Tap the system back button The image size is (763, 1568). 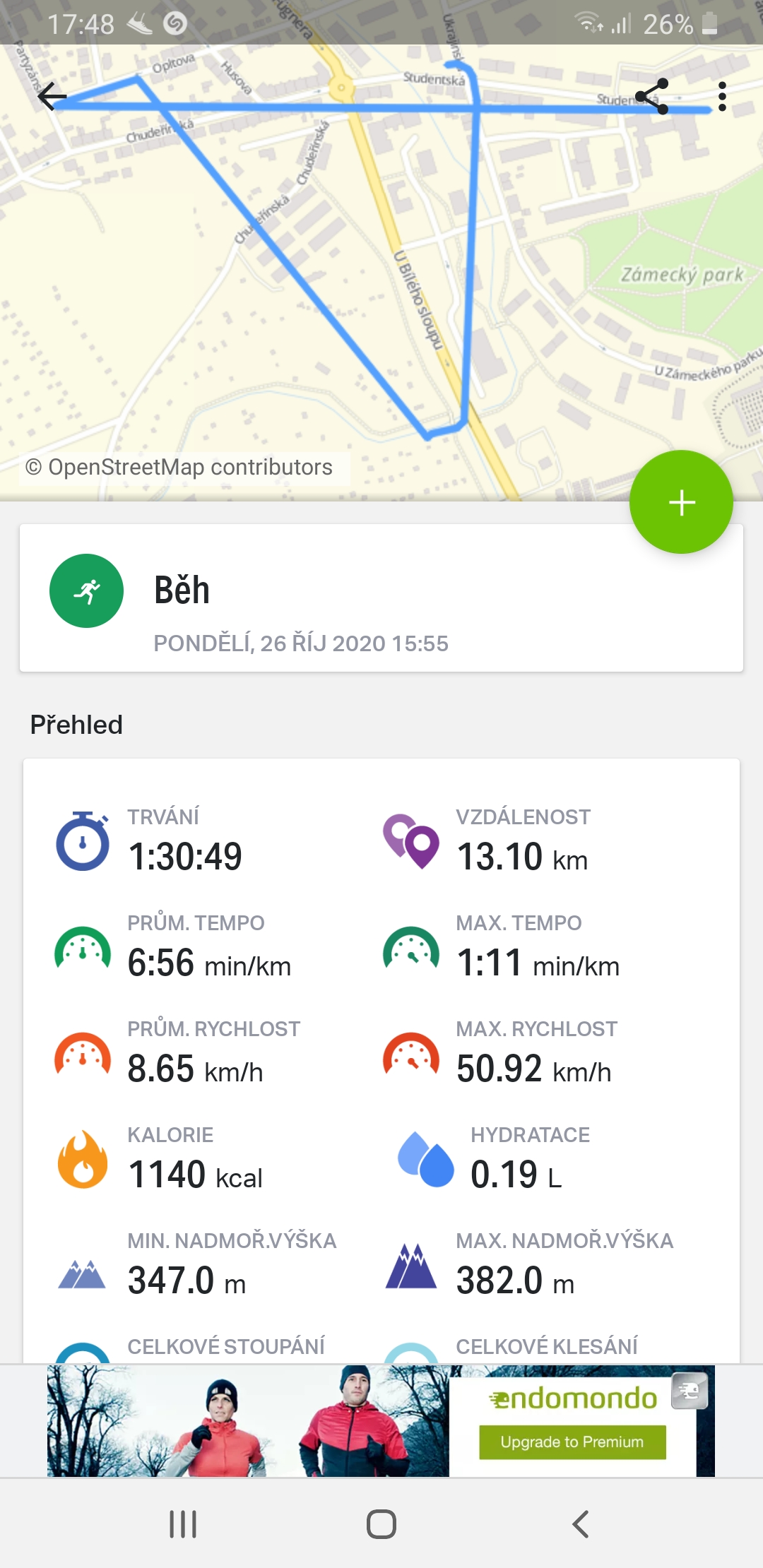pos(580,1524)
